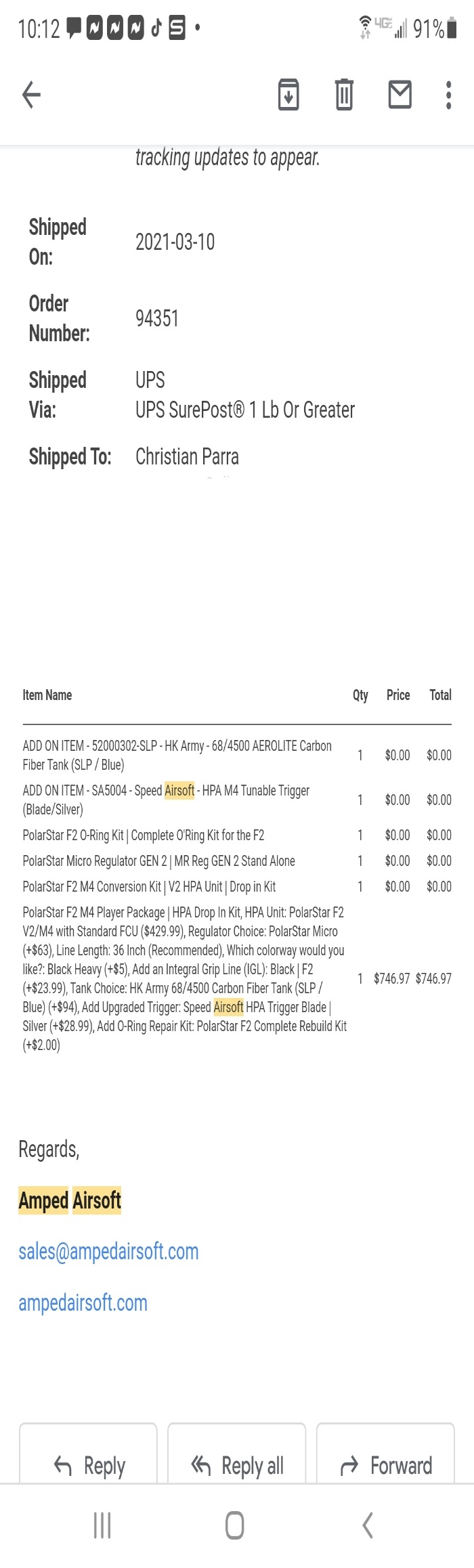This screenshot has height=1568, width=474.
Task: Reply all to this email
Action: point(237,1466)
